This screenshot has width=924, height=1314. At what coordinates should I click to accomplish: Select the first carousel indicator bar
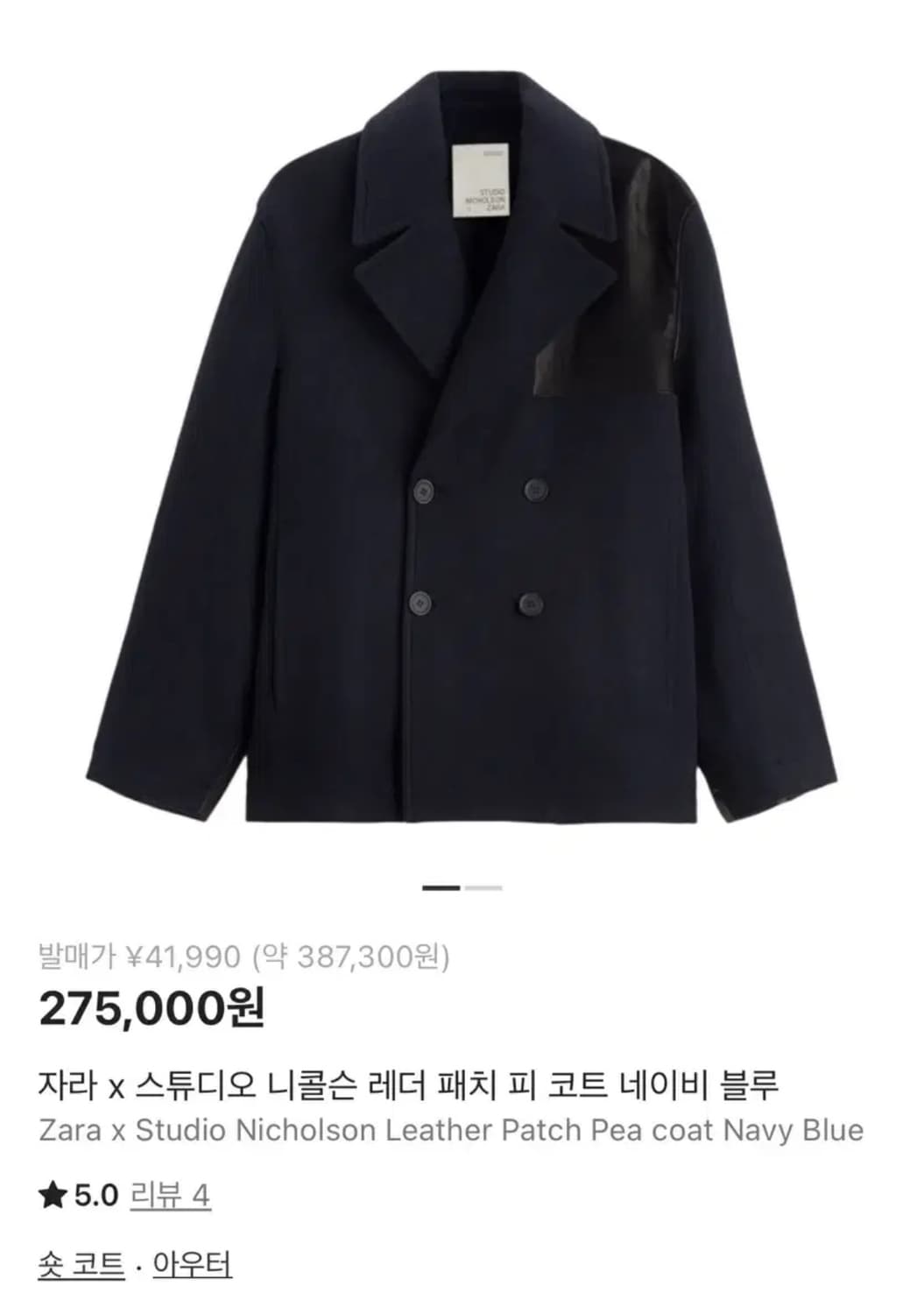(x=441, y=888)
